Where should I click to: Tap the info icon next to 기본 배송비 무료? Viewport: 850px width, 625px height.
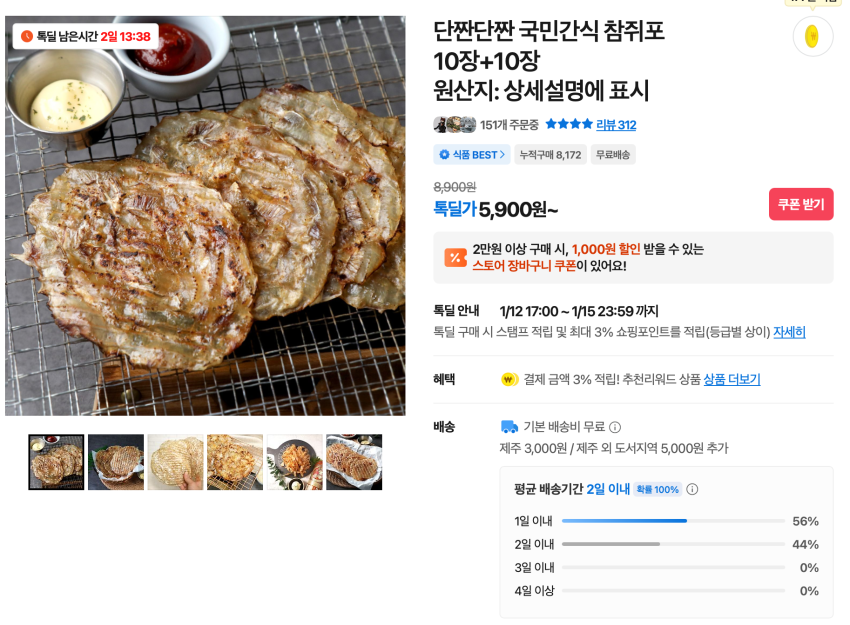615,427
